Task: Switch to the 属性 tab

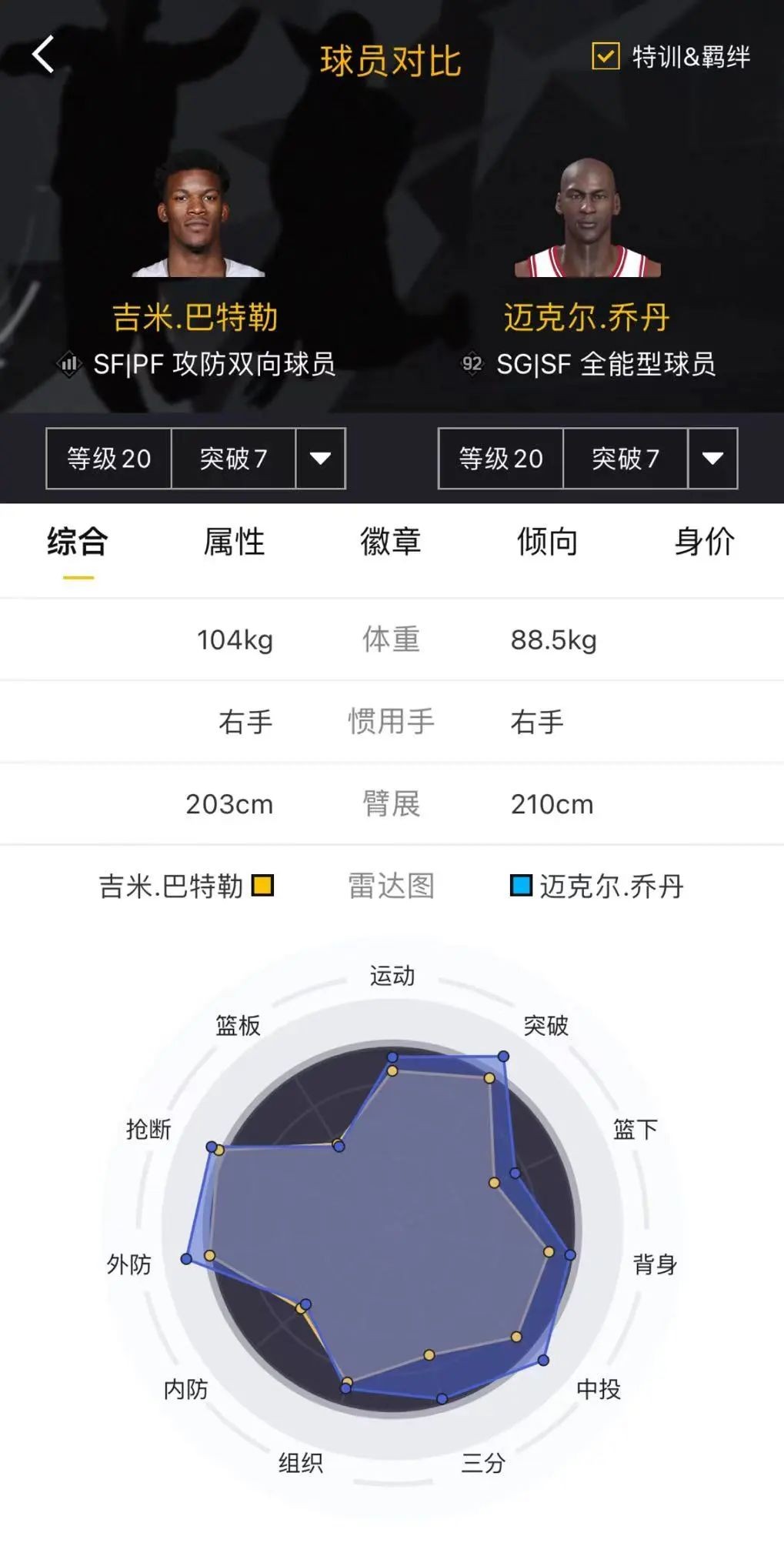Action: click(234, 543)
